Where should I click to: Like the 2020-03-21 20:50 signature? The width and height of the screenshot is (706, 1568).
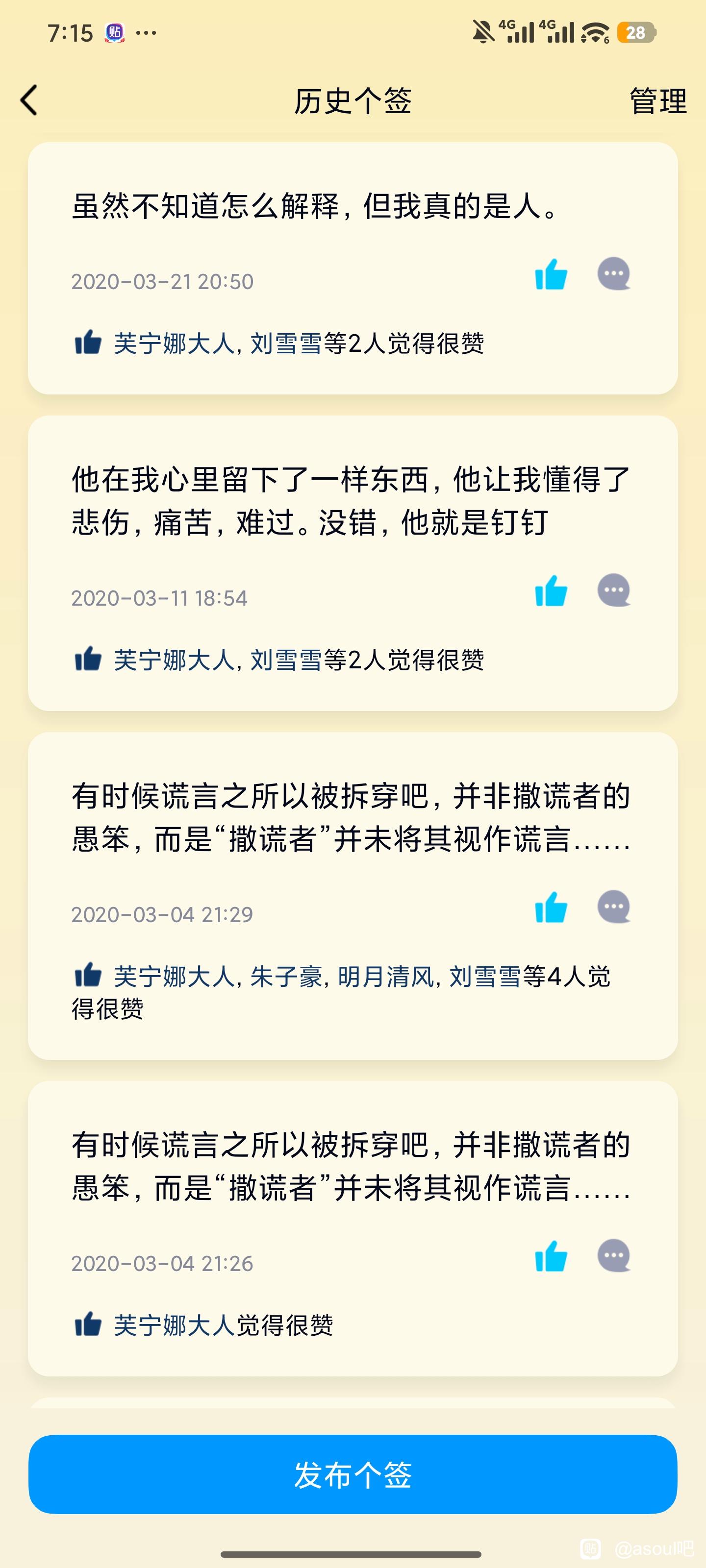[x=551, y=274]
